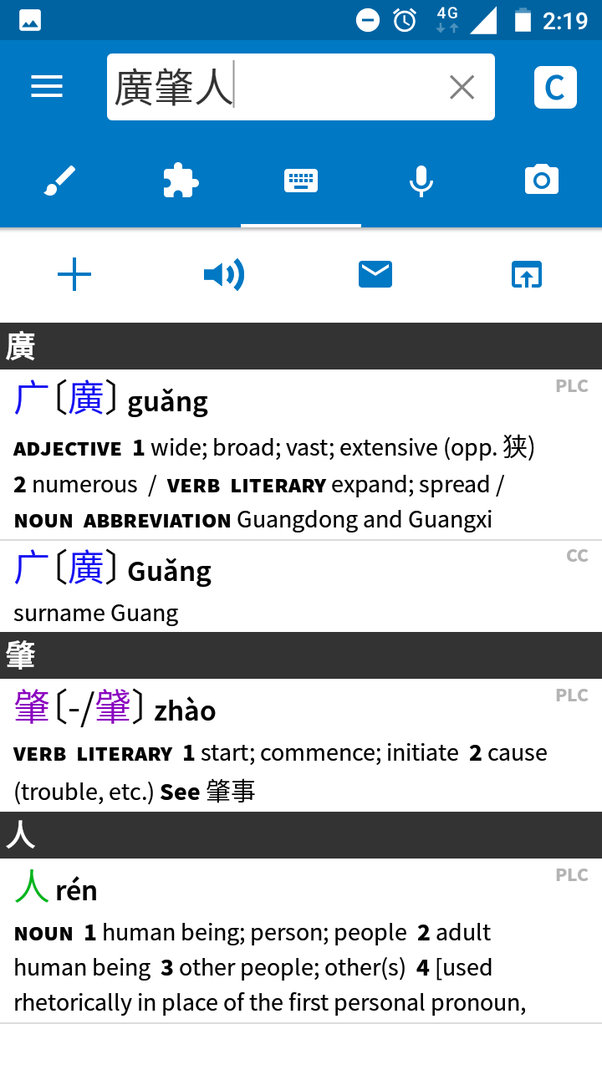Open the PLC entry for 广 guǎng
This screenshot has width=602, height=1070.
click(301, 454)
